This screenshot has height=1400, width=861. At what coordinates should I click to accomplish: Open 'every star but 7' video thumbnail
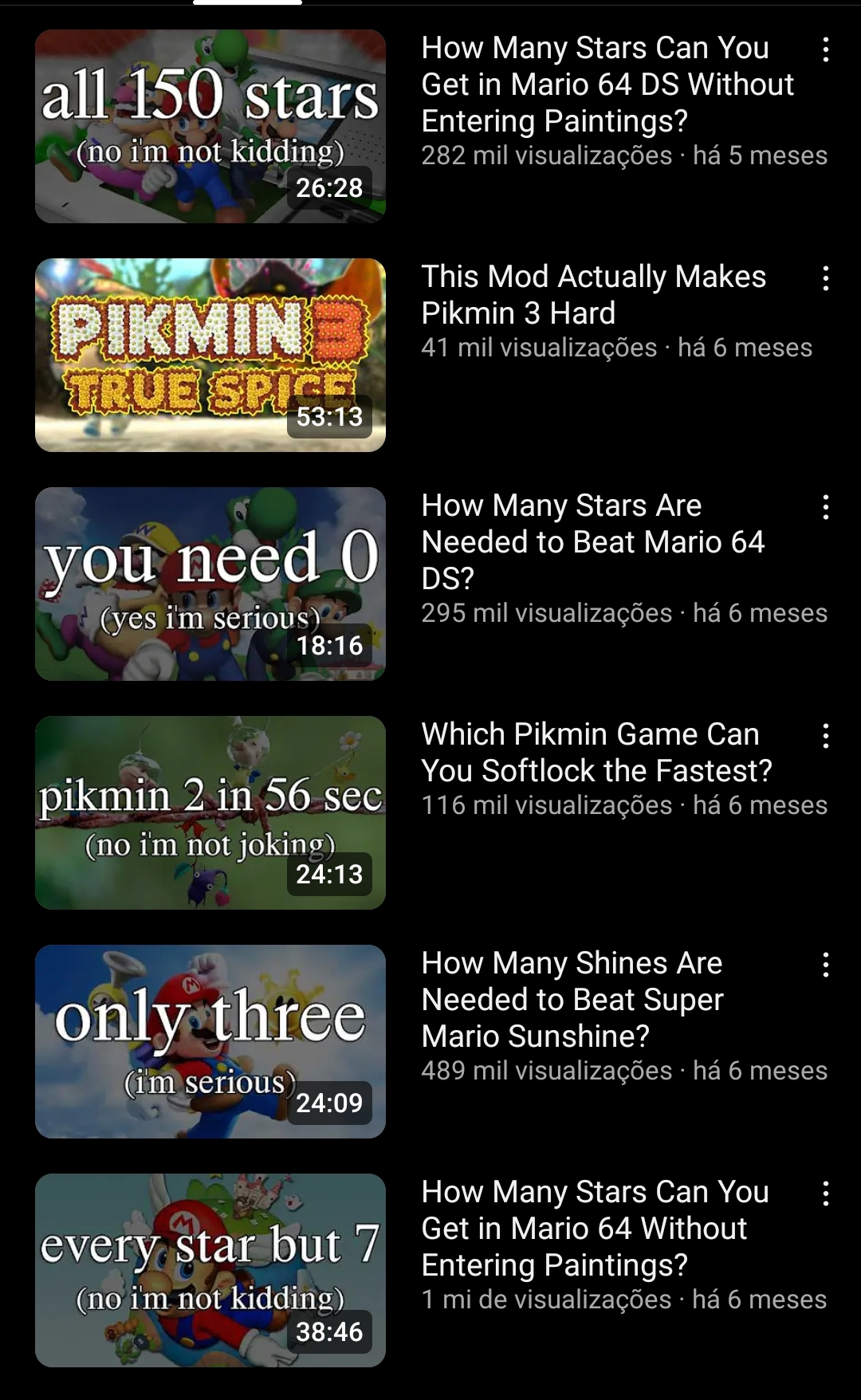pyautogui.click(x=210, y=1270)
